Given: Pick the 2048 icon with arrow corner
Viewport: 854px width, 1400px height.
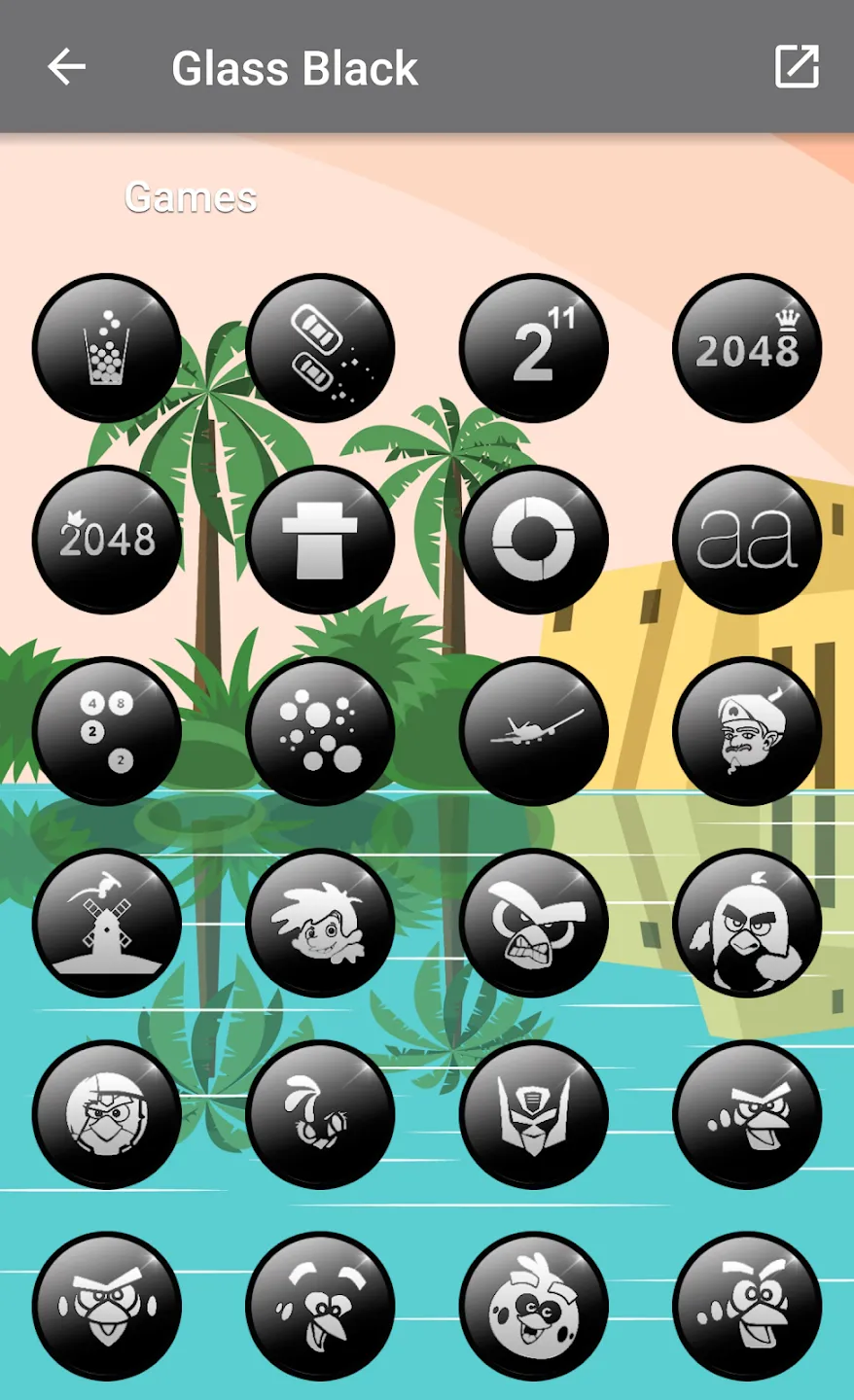Looking at the screenshot, I should pyautogui.click(x=107, y=540).
